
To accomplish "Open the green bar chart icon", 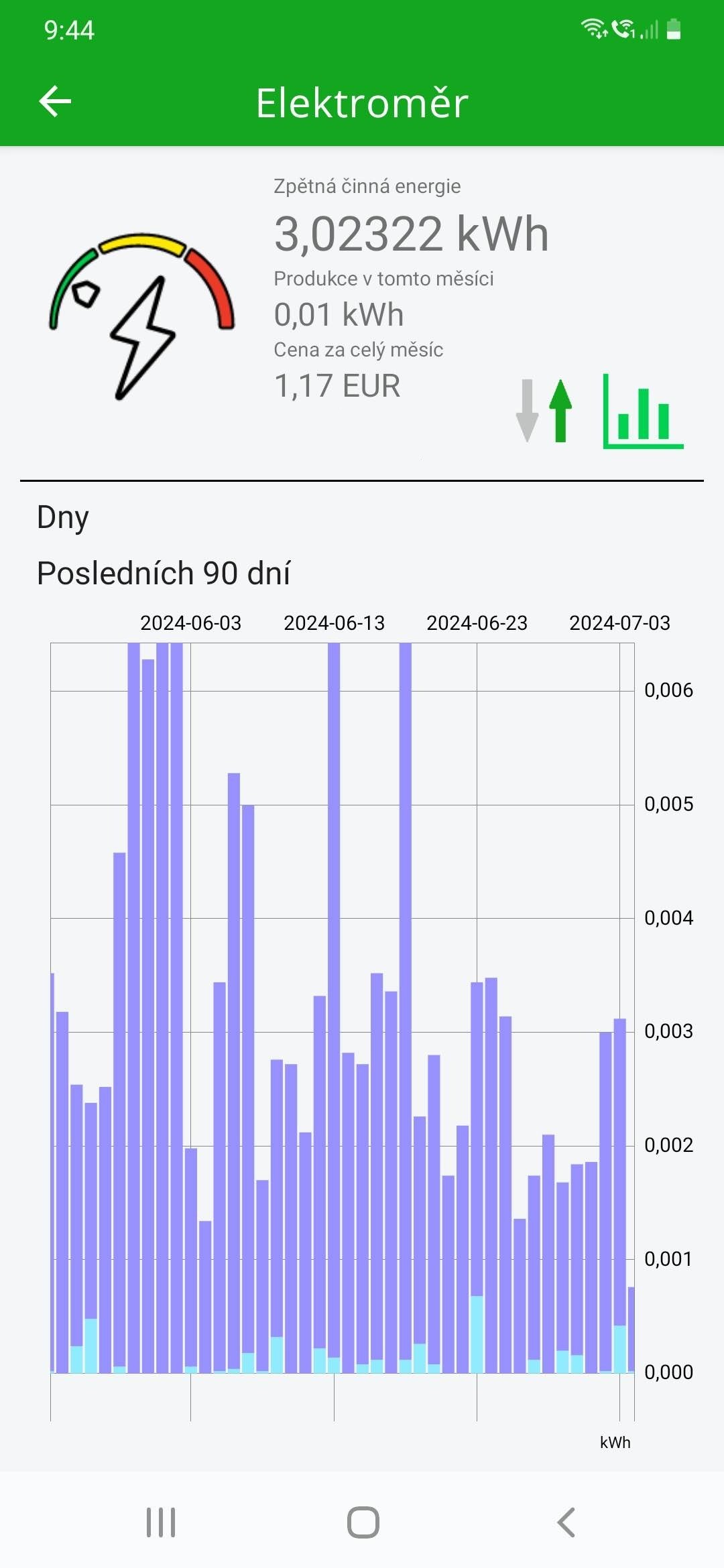I will coord(643,411).
